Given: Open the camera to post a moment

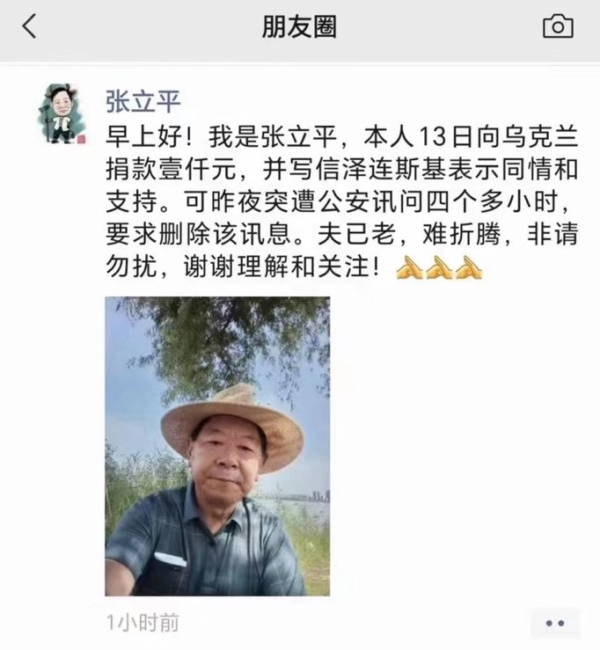Looking at the screenshot, I should pos(557,27).
